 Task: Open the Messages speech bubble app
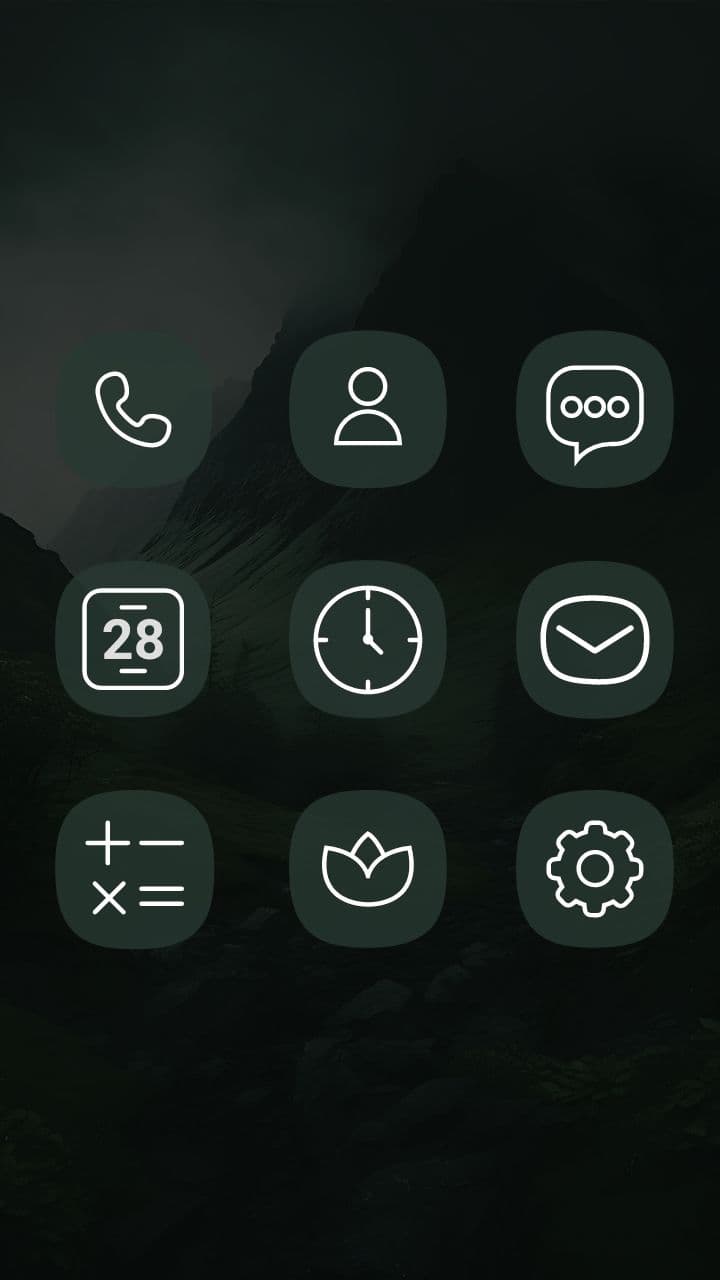tap(595, 409)
